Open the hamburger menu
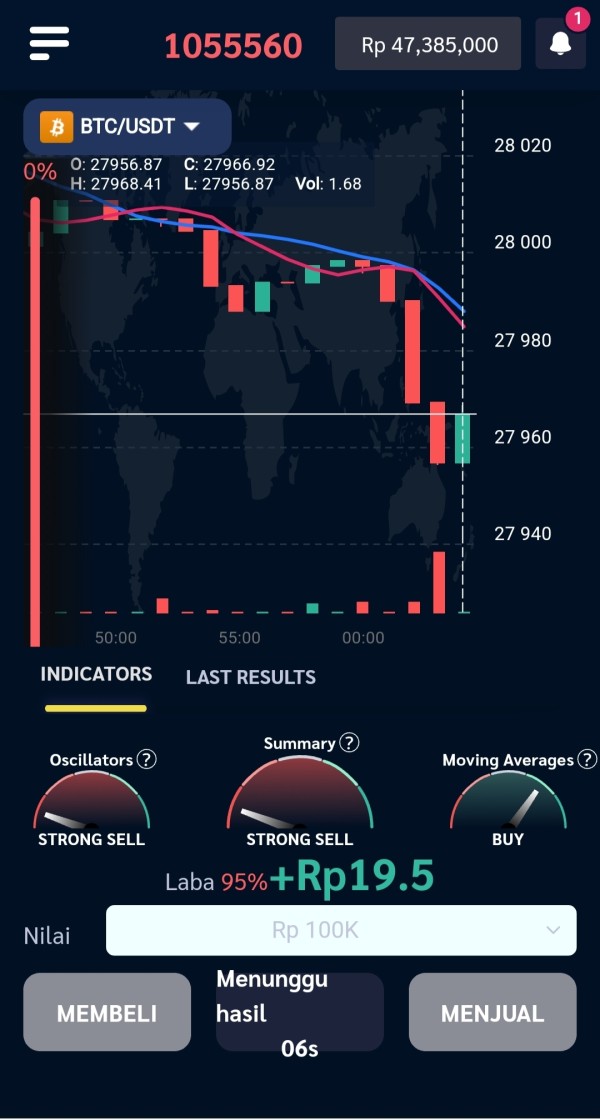The height and width of the screenshot is (1120, 600). point(49,43)
